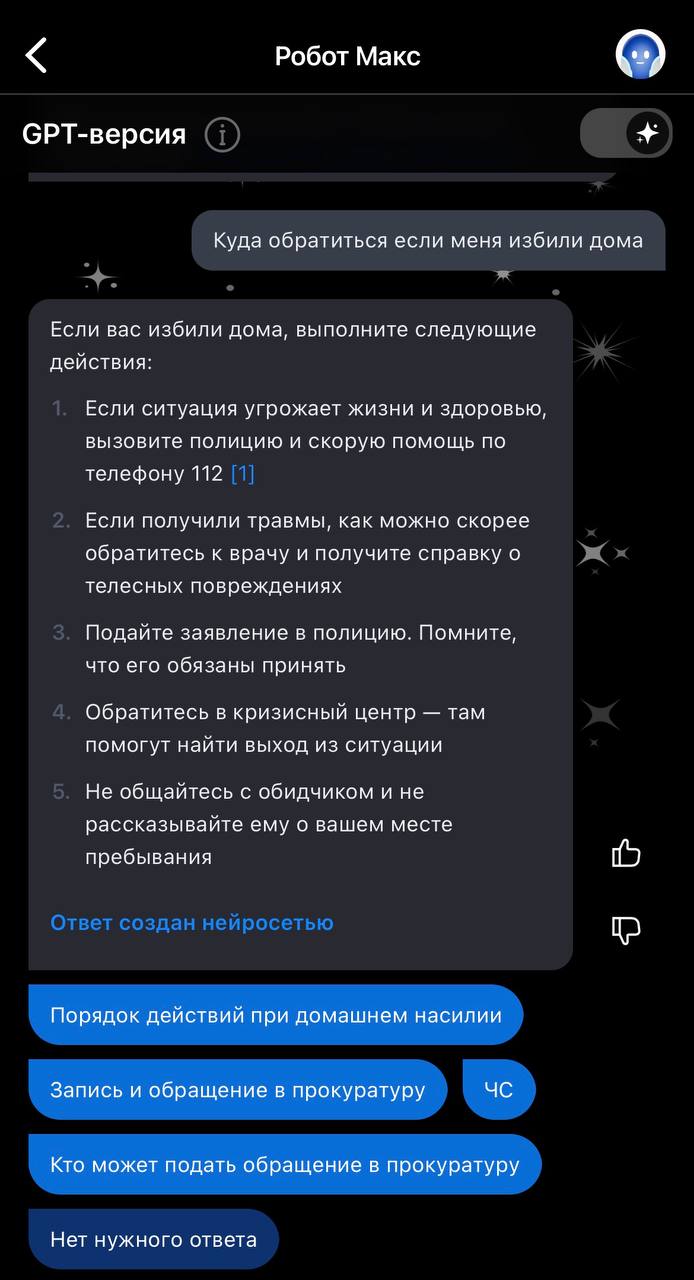Image resolution: width=694 pixels, height=1280 pixels.
Task: Choose "Запись и обращение в прокуратуру" suggestion
Action: coord(238,1090)
